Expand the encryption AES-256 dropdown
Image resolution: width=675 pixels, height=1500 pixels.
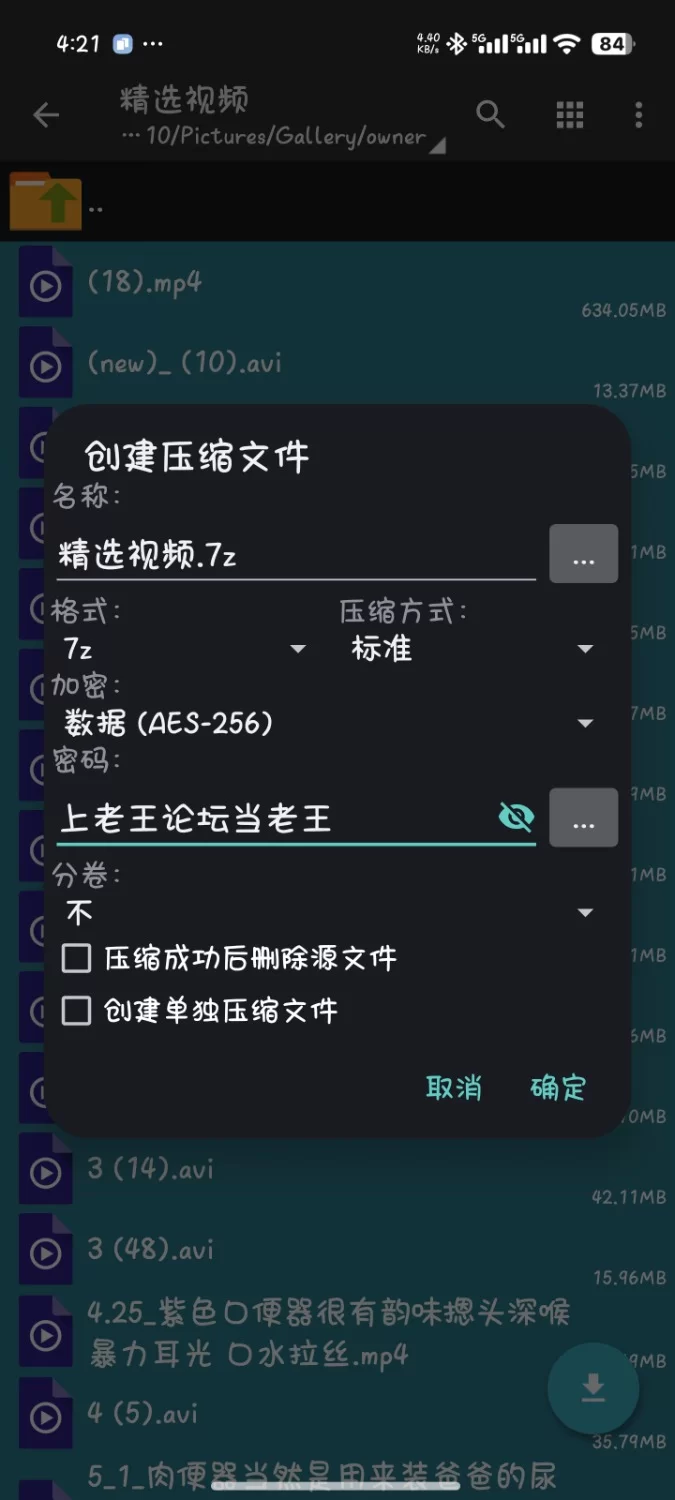pyautogui.click(x=328, y=723)
